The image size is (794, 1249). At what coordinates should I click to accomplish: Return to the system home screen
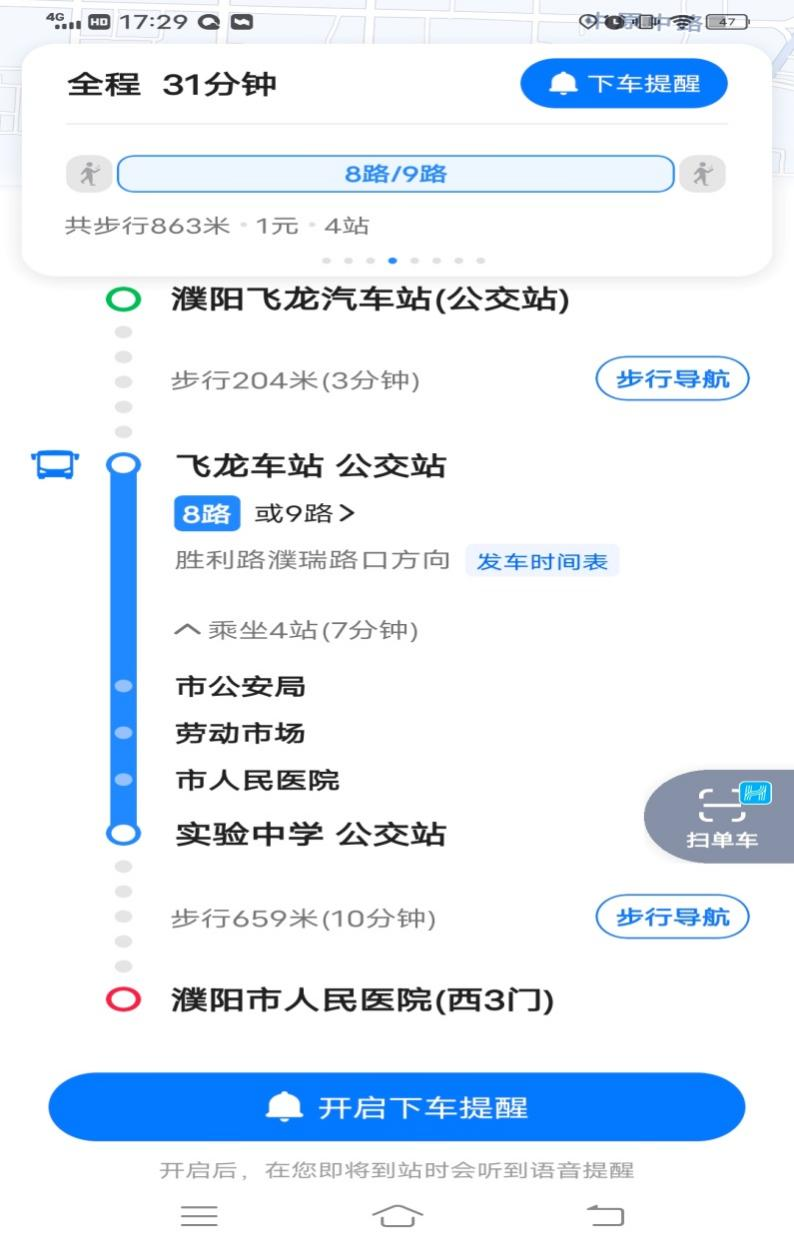click(397, 1215)
